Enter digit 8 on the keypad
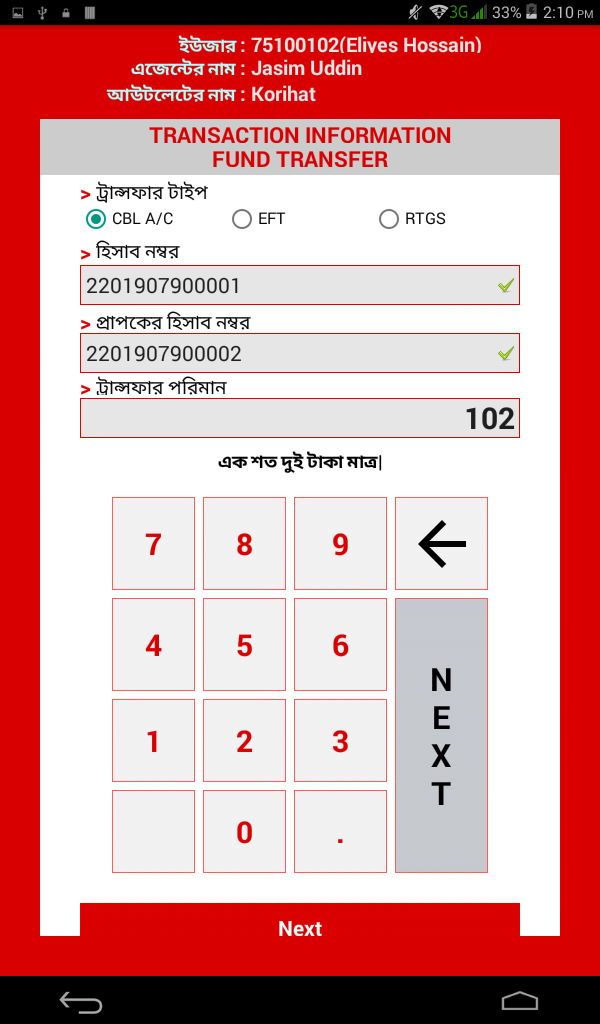Image resolution: width=600 pixels, height=1024 pixels. [244, 543]
